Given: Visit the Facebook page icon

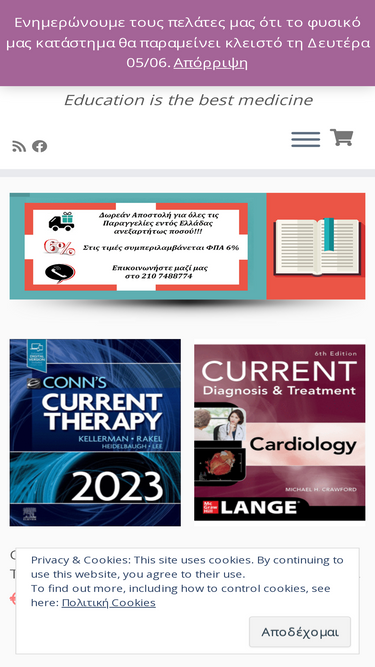Looking at the screenshot, I should (40, 146).
